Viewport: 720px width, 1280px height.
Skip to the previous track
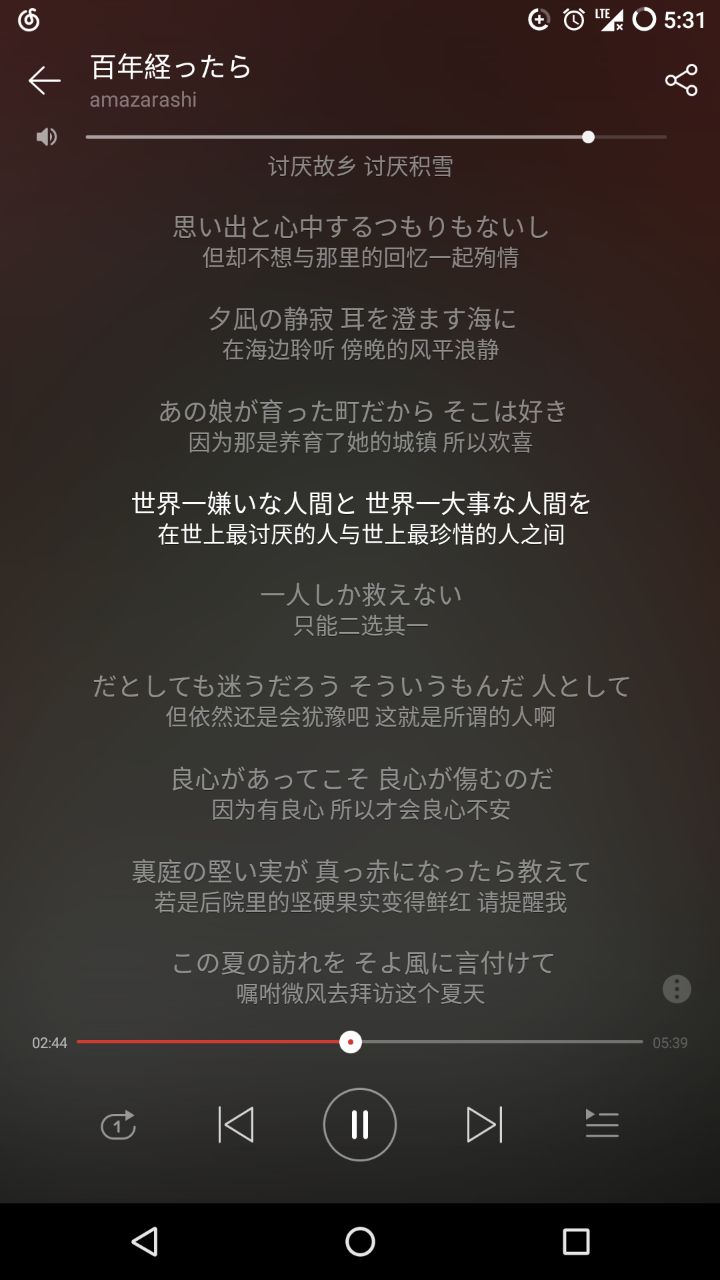(x=236, y=1125)
